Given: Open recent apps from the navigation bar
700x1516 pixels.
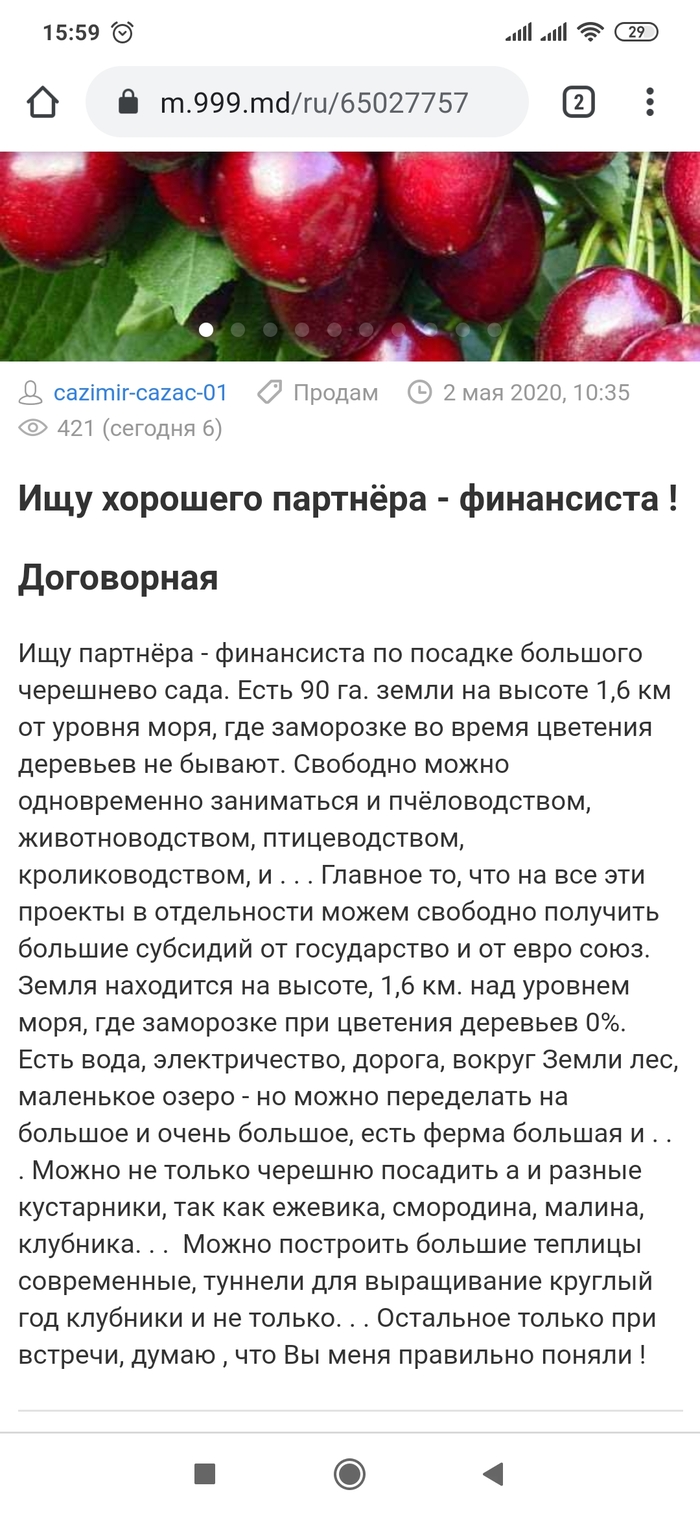Looking at the screenshot, I should [x=205, y=1473].
